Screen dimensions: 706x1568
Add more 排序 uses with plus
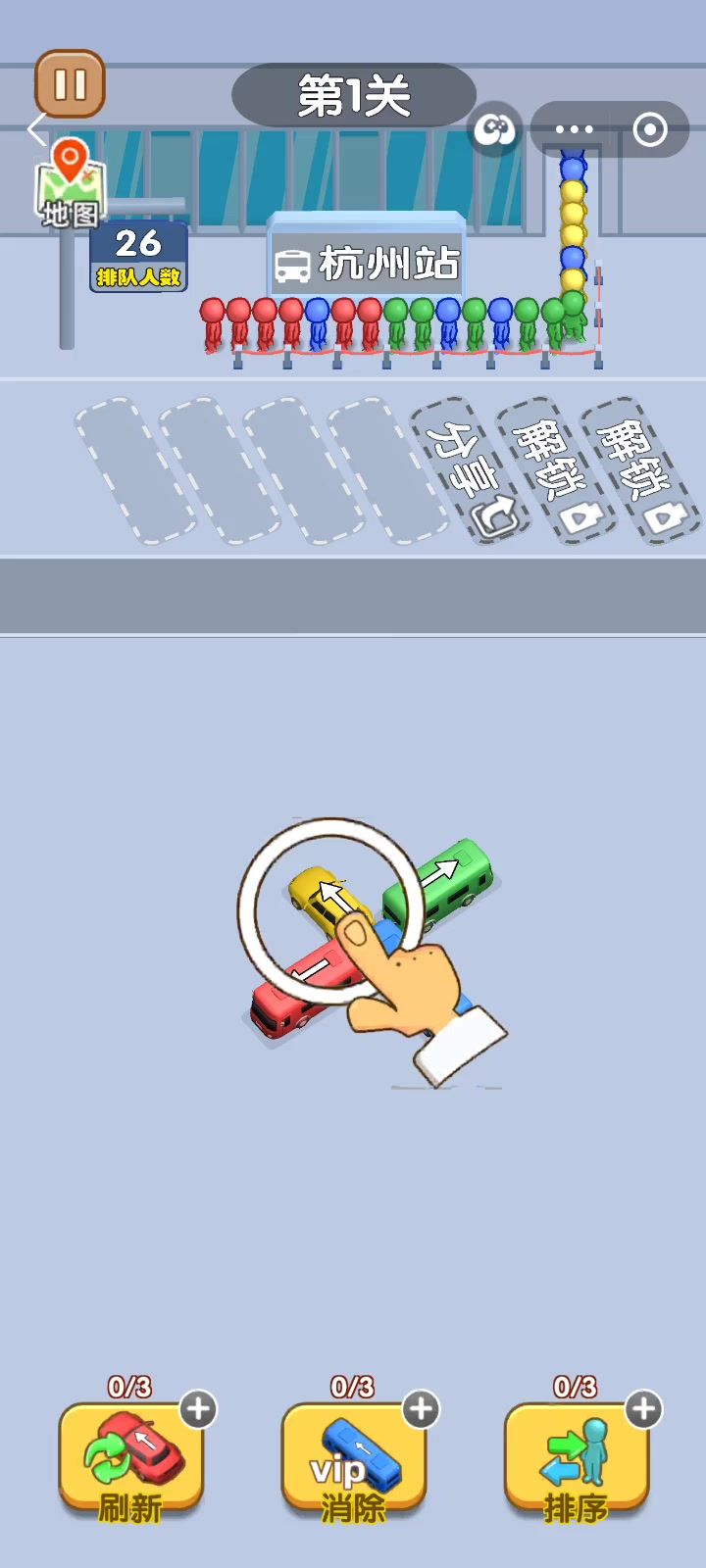click(643, 1409)
